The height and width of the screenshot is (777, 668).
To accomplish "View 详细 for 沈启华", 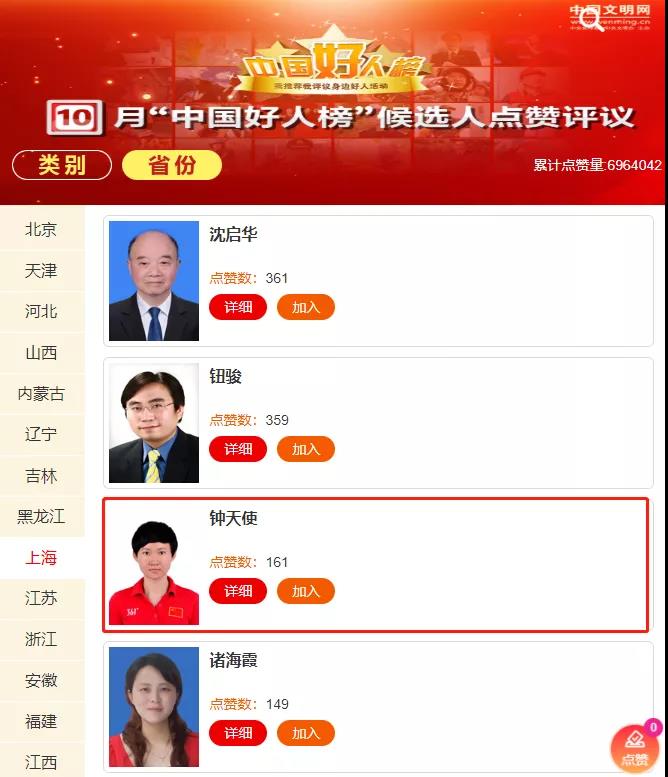I will 238,307.
